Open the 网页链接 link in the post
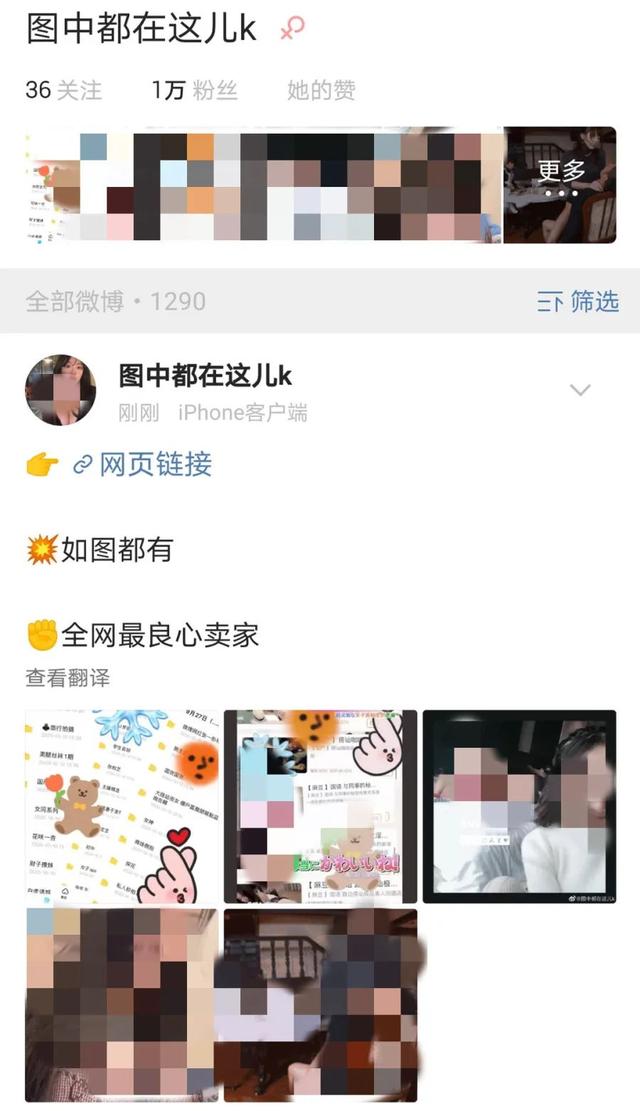Screen dimensions: 640x1111 tap(142, 465)
